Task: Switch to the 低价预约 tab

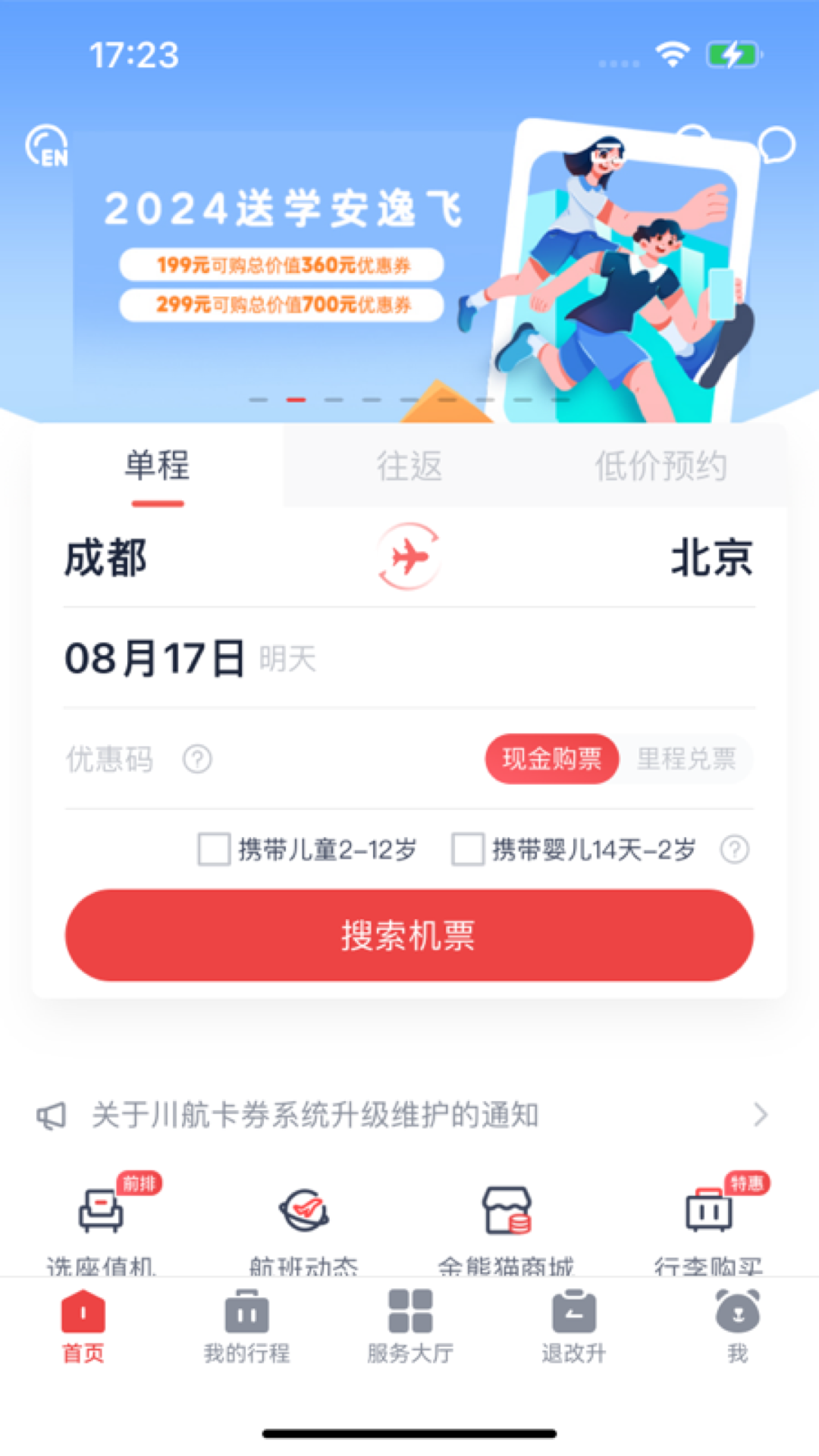Action: click(662, 467)
